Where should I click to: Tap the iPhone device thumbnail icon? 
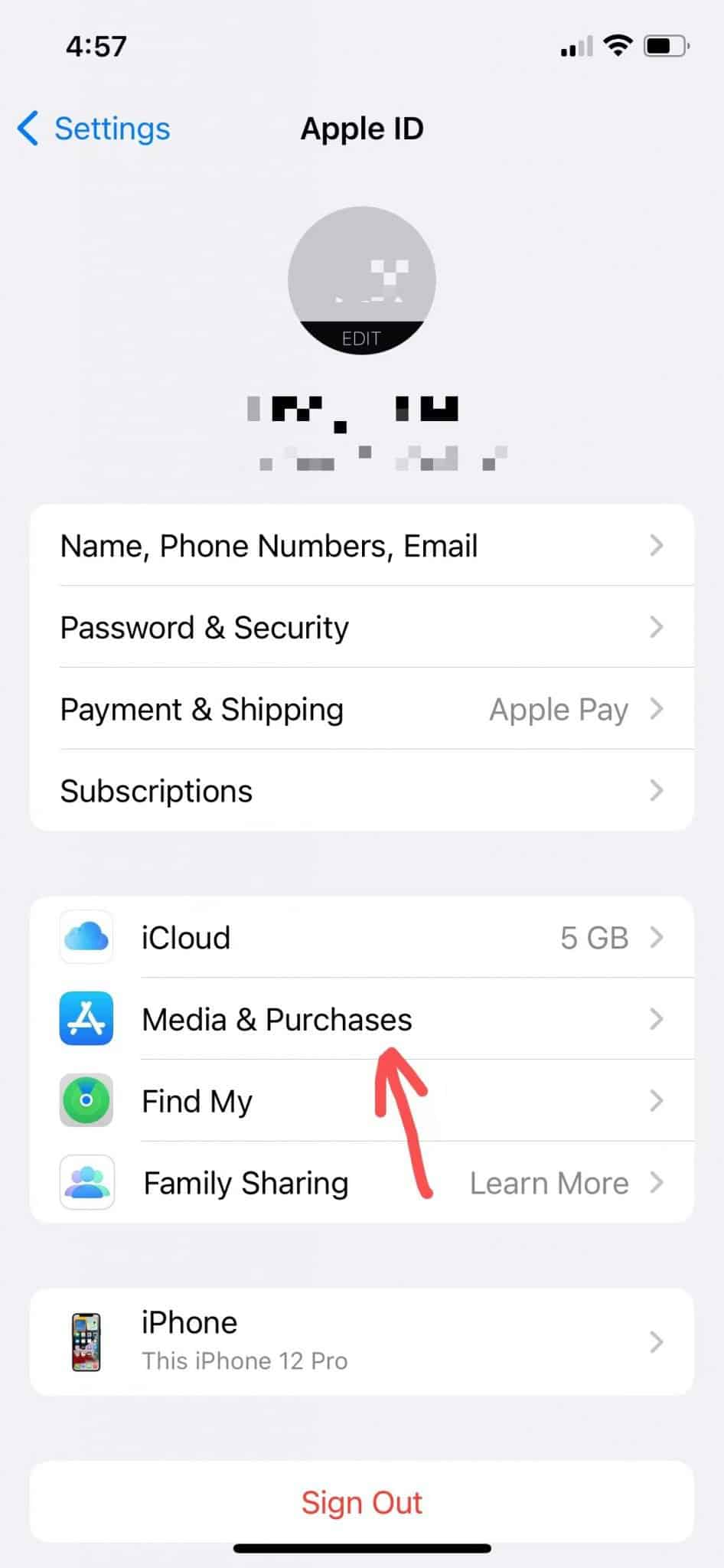(86, 1341)
